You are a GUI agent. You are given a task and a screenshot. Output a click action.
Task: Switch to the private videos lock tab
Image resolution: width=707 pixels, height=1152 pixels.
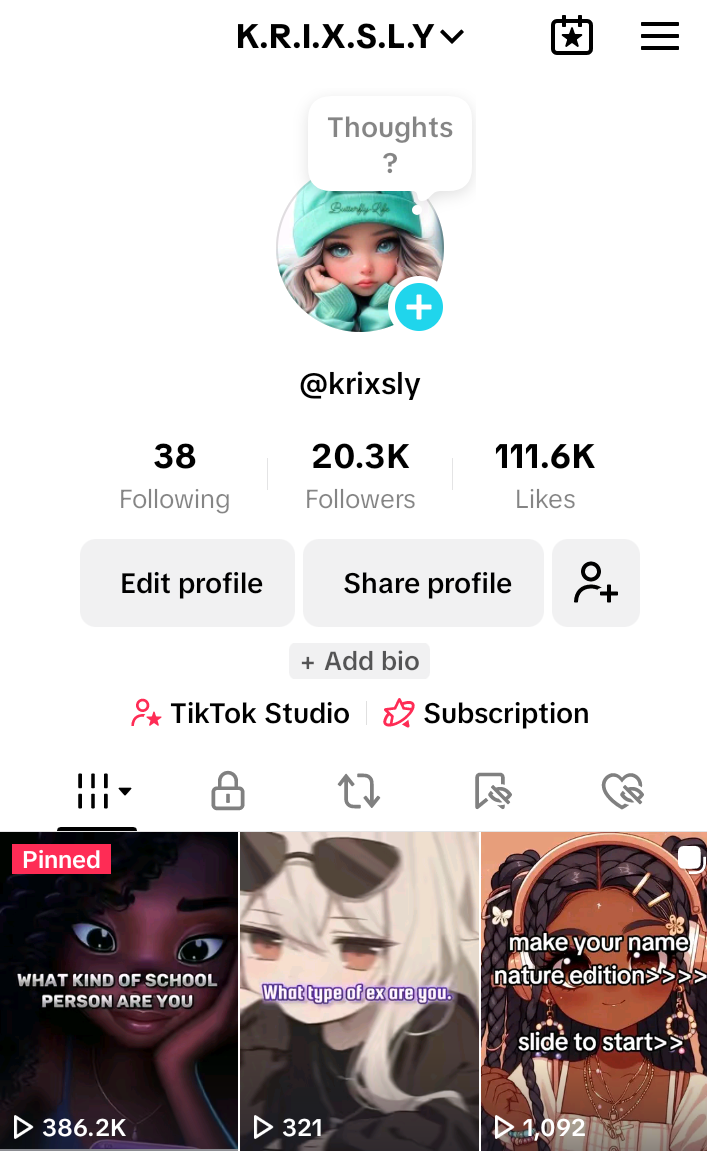[228, 791]
